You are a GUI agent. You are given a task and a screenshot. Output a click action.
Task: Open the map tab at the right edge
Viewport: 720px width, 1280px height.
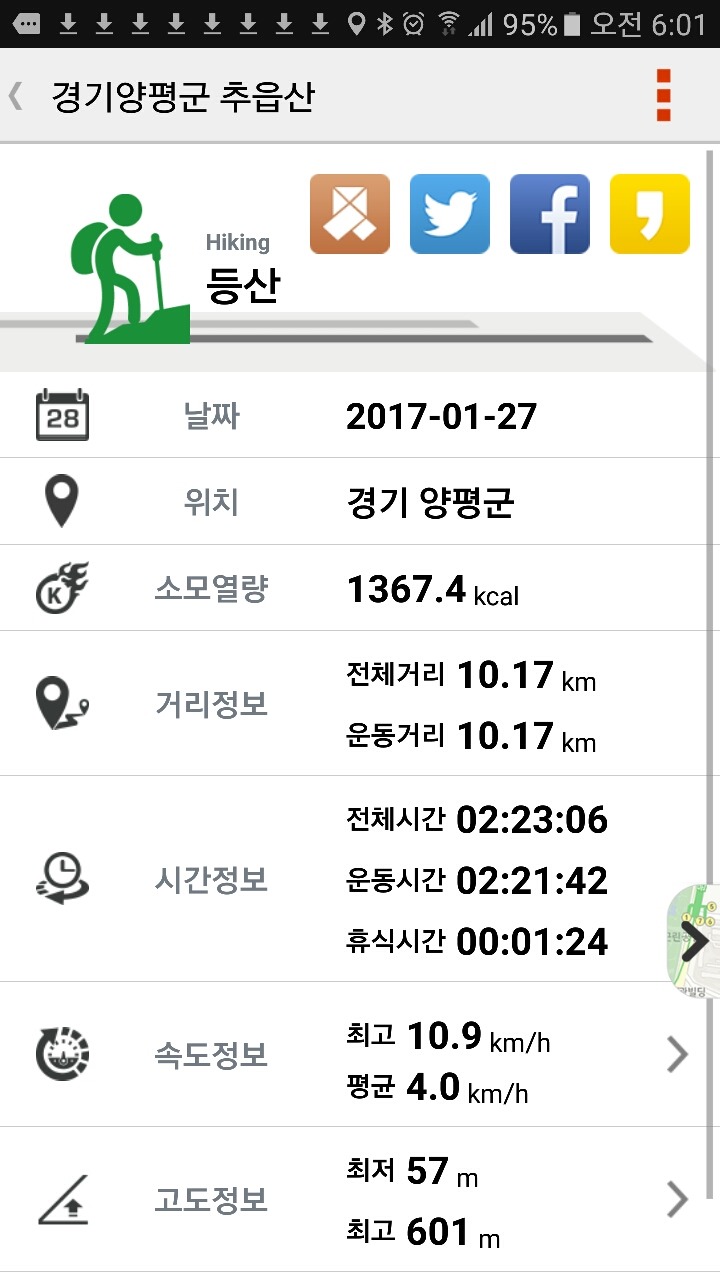tap(694, 941)
